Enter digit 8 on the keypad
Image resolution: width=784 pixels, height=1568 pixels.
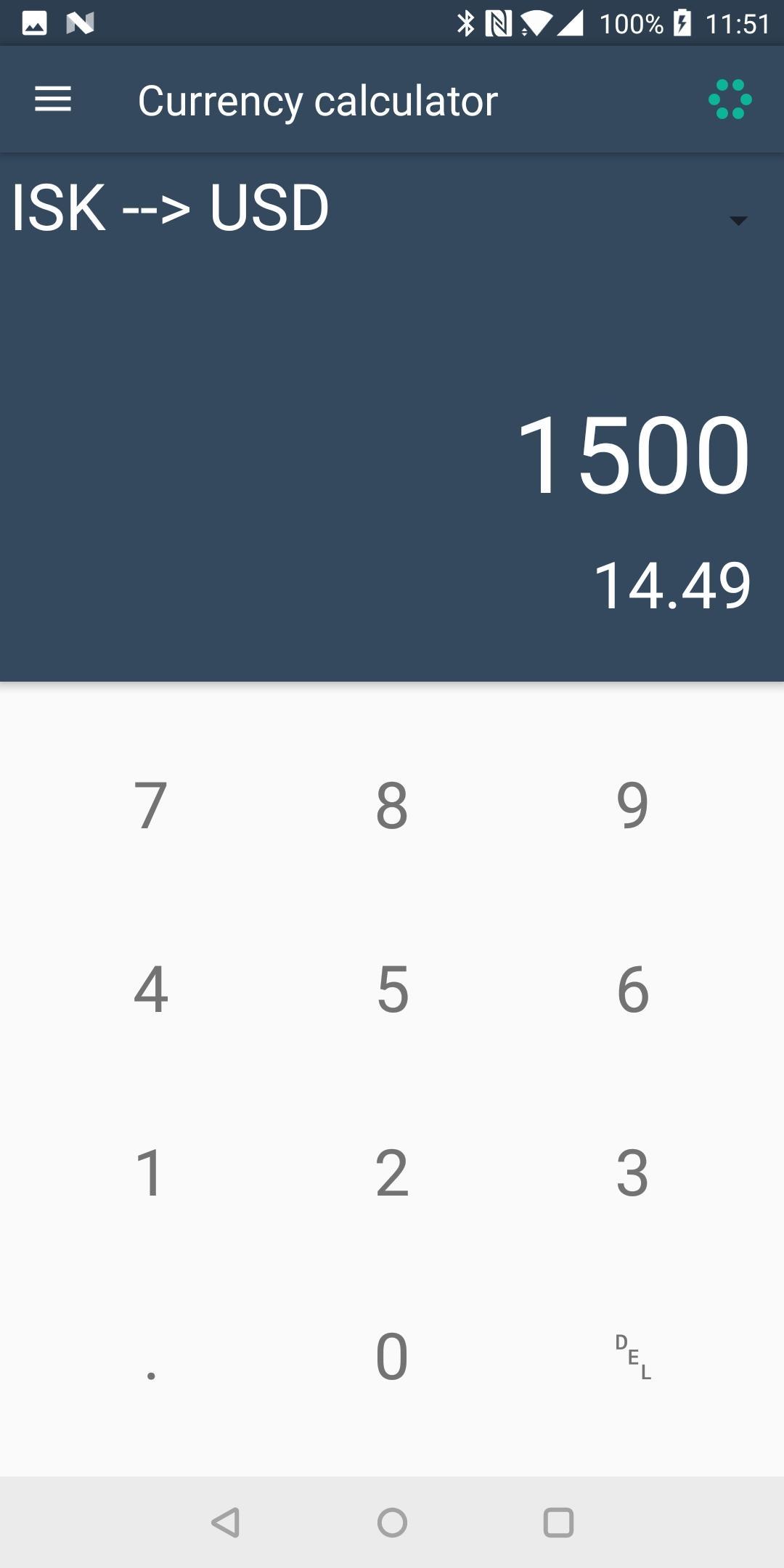[392, 805]
